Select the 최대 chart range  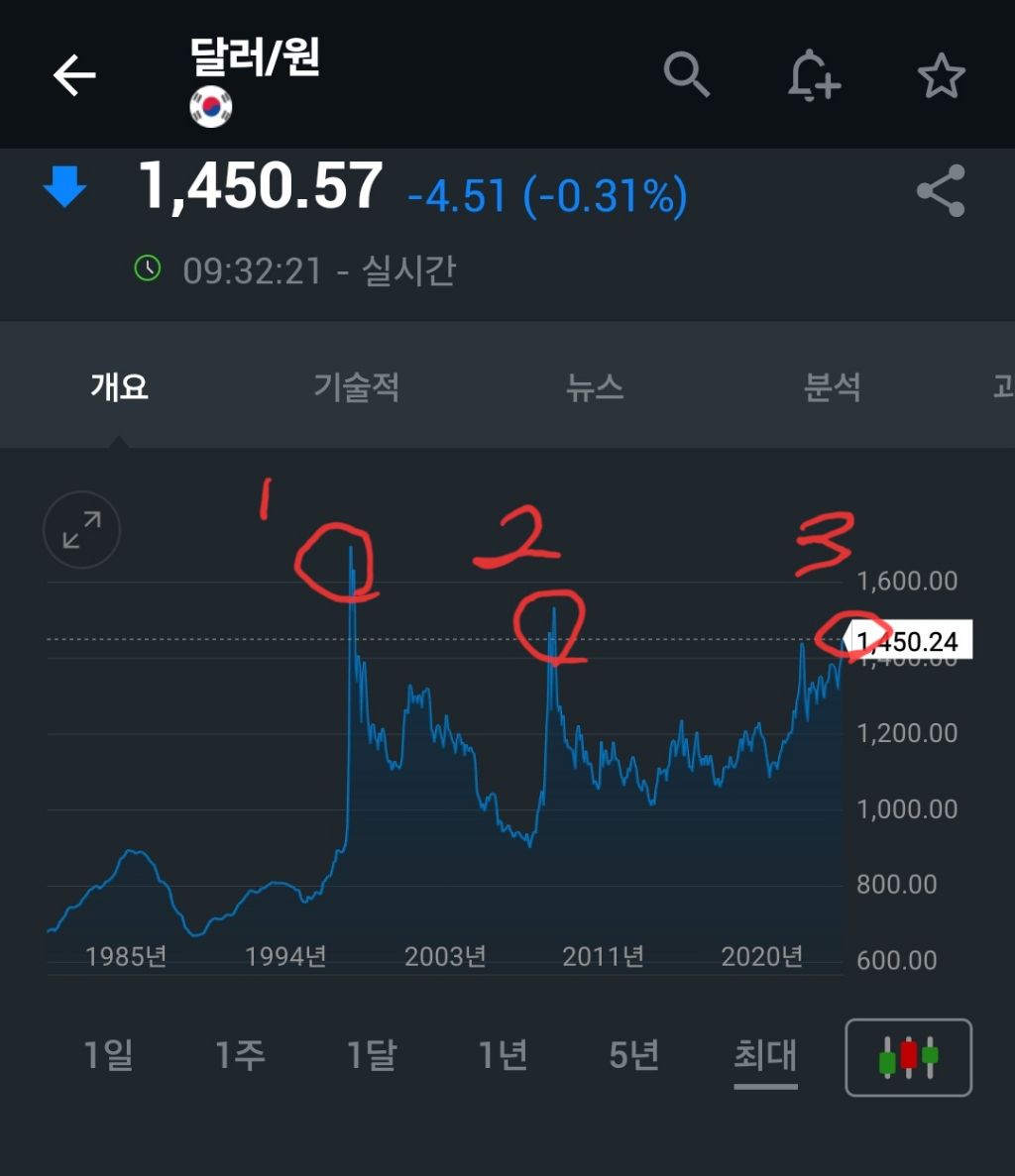(x=765, y=1056)
